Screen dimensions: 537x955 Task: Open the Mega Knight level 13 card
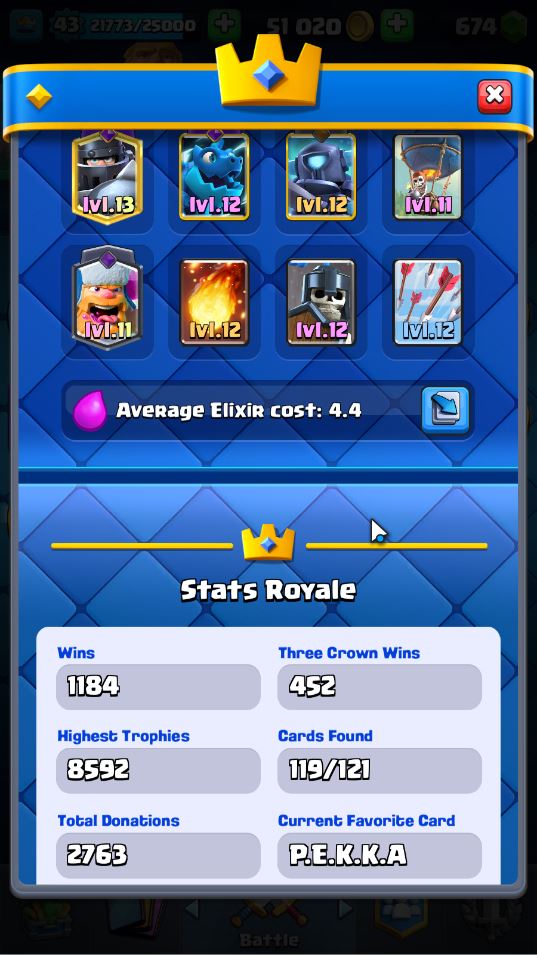pyautogui.click(x=107, y=177)
